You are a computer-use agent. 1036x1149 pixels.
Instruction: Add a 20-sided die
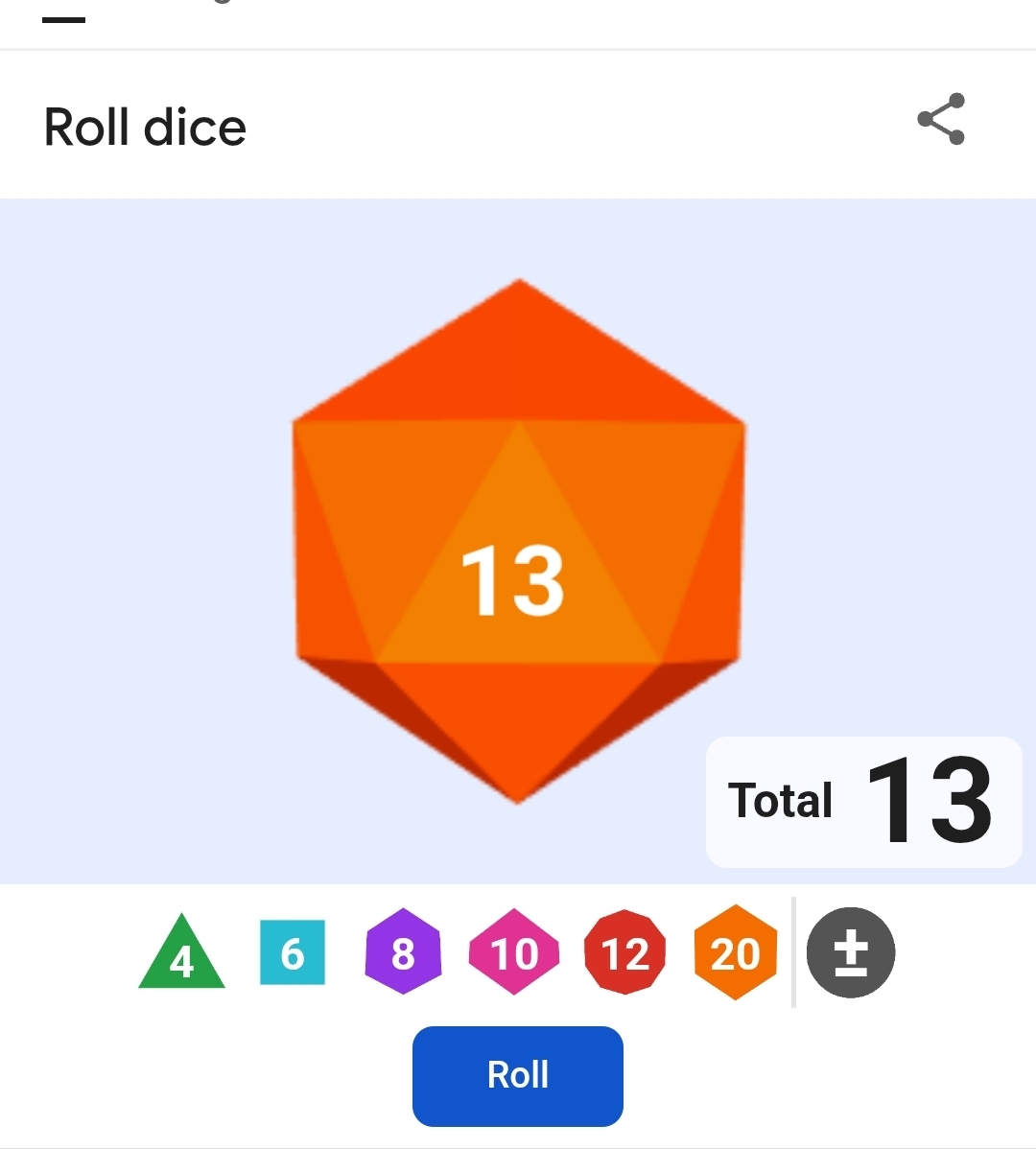pyautogui.click(x=735, y=952)
